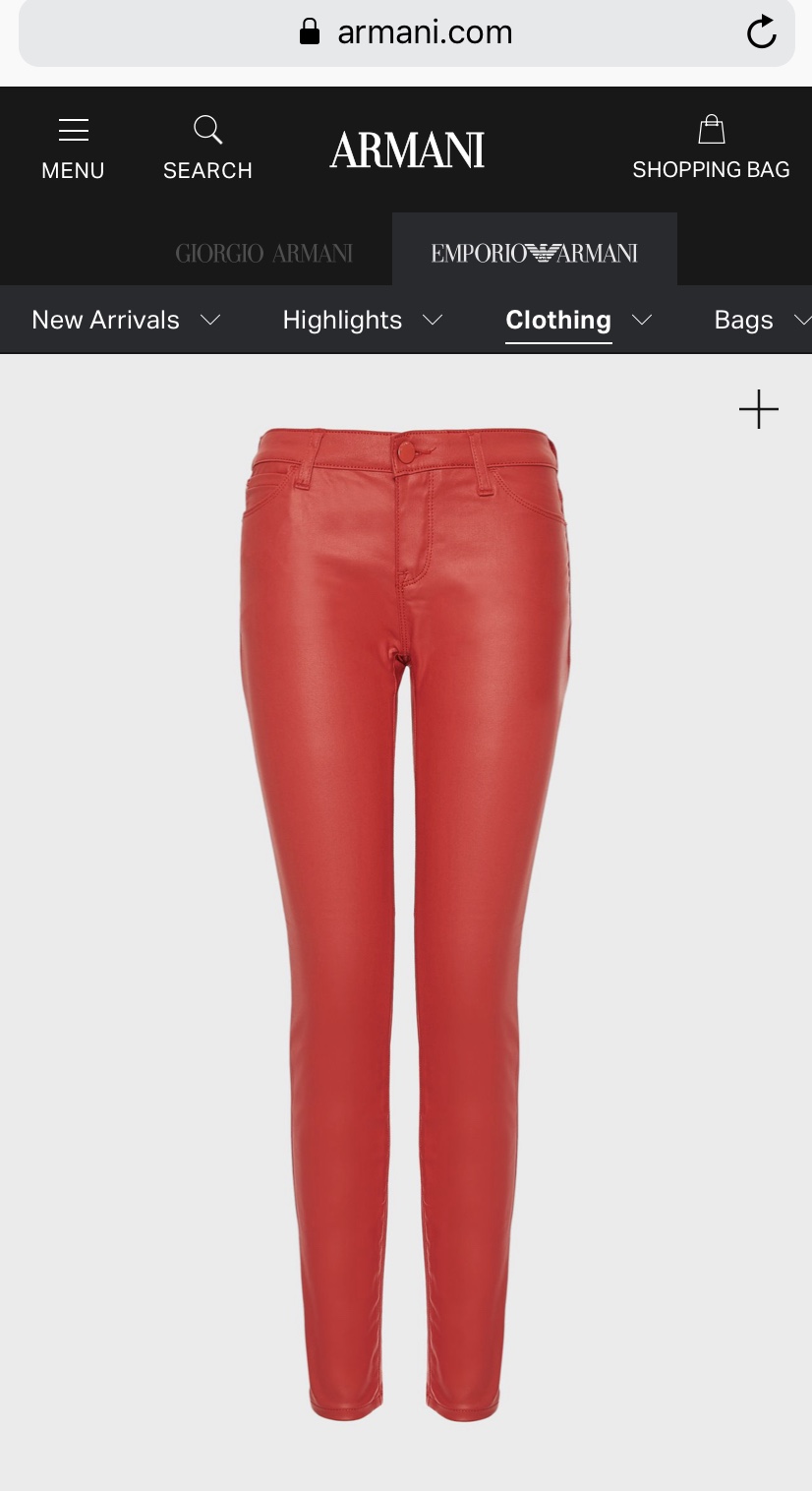Image resolution: width=812 pixels, height=1491 pixels.
Task: Open the Clothing category dropdown
Action: tap(578, 320)
